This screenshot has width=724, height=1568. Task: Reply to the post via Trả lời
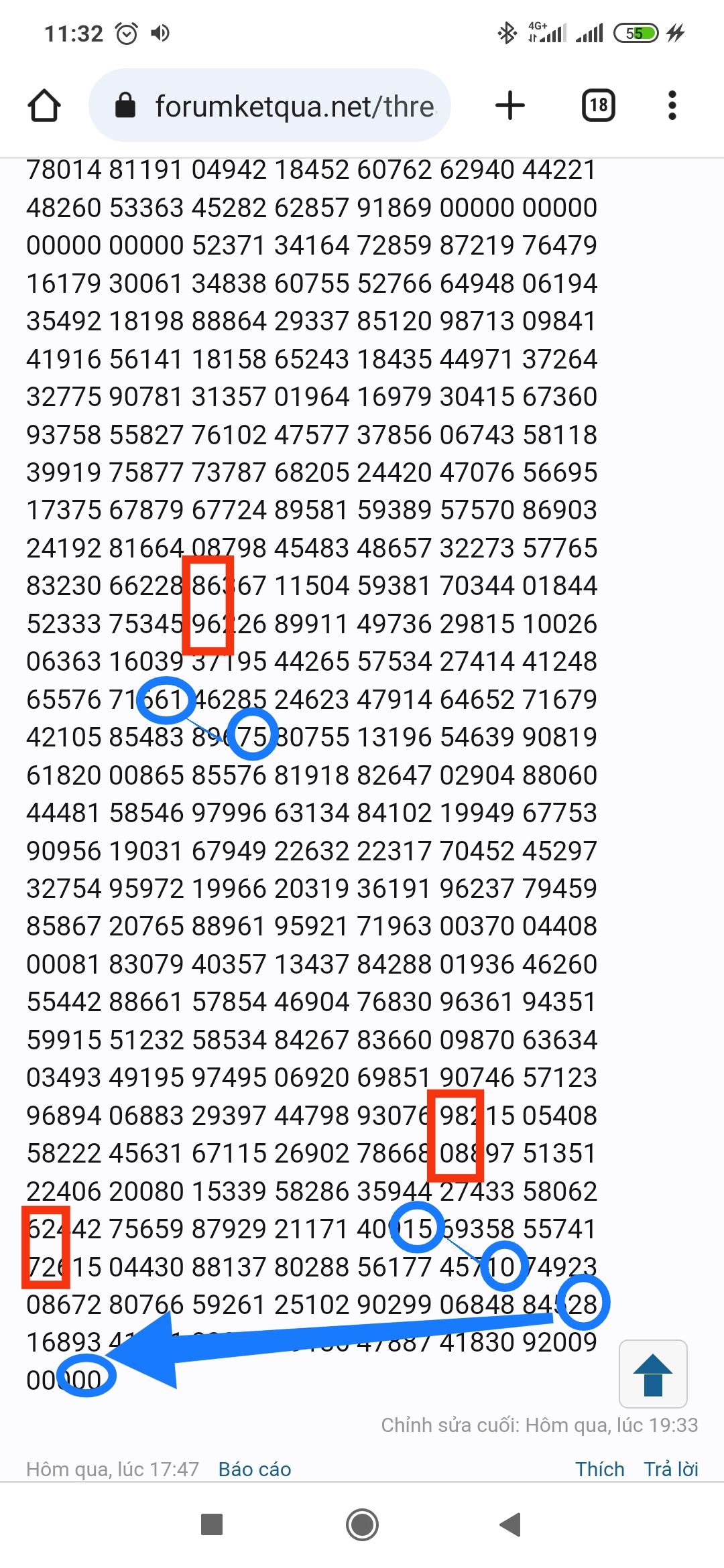coord(671,1469)
